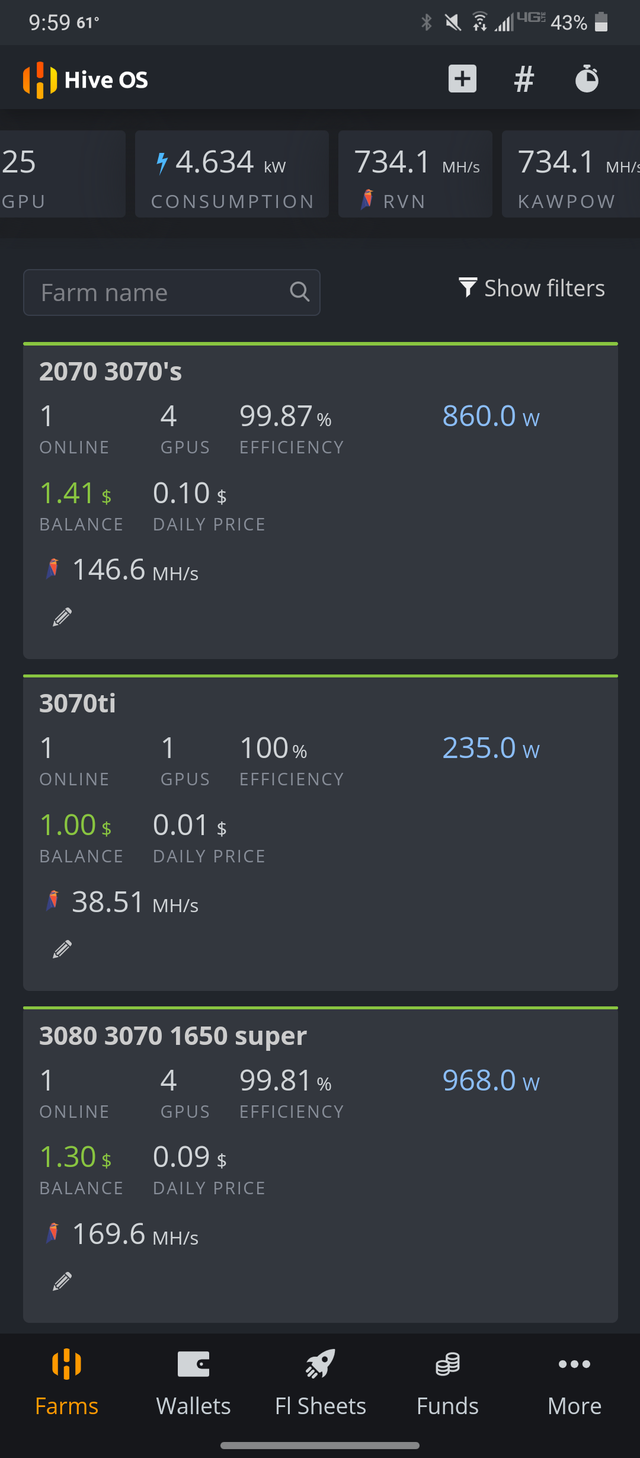
Task: Edit the 2070 3070's farm with the pencil icon
Action: pyautogui.click(x=62, y=617)
